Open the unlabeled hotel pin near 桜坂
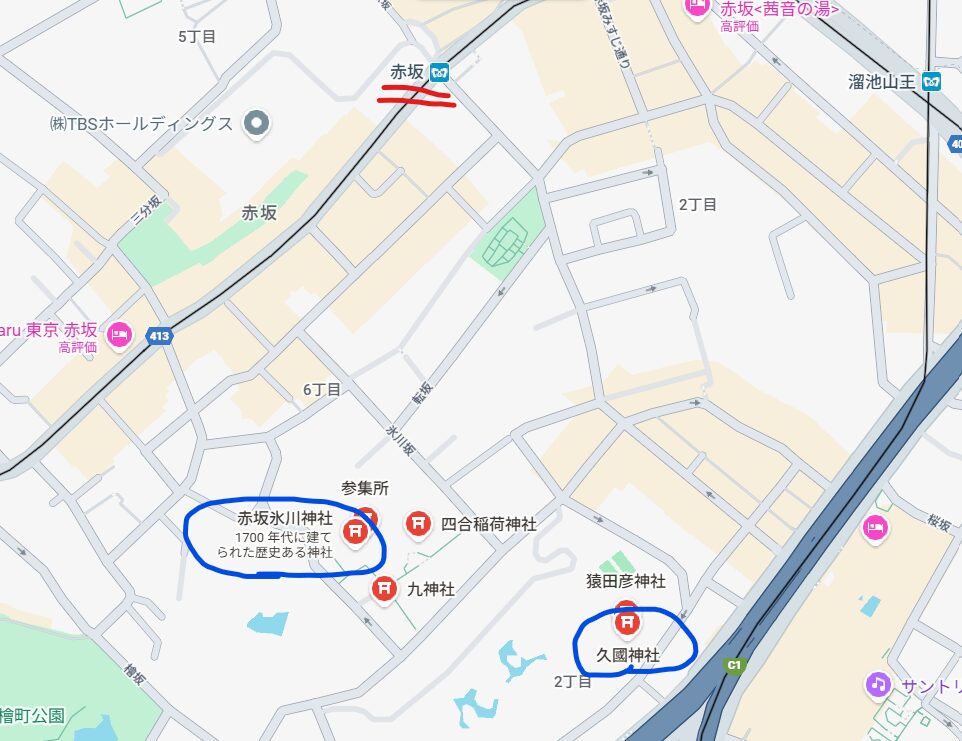The width and height of the screenshot is (962, 741). (875, 527)
